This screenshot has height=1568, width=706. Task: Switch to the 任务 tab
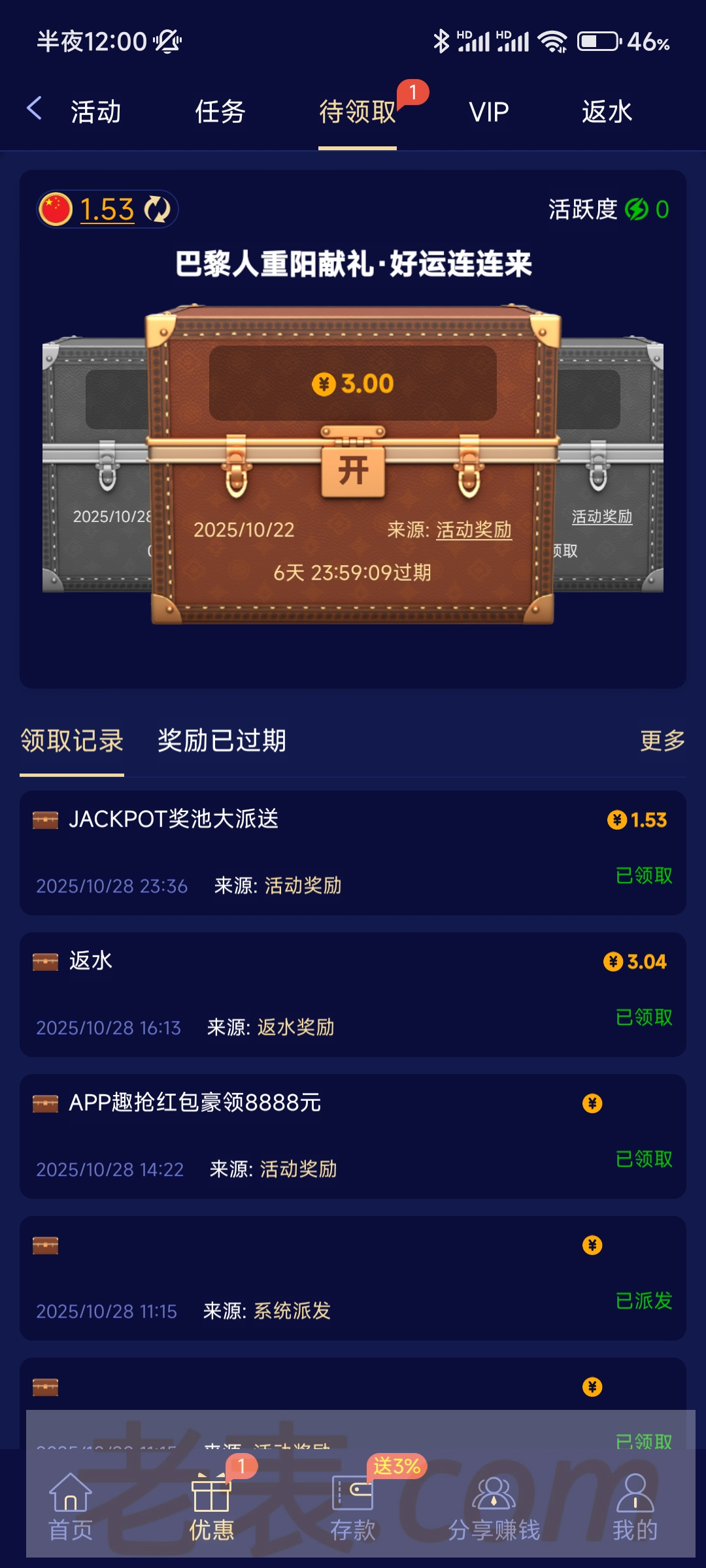[x=220, y=112]
